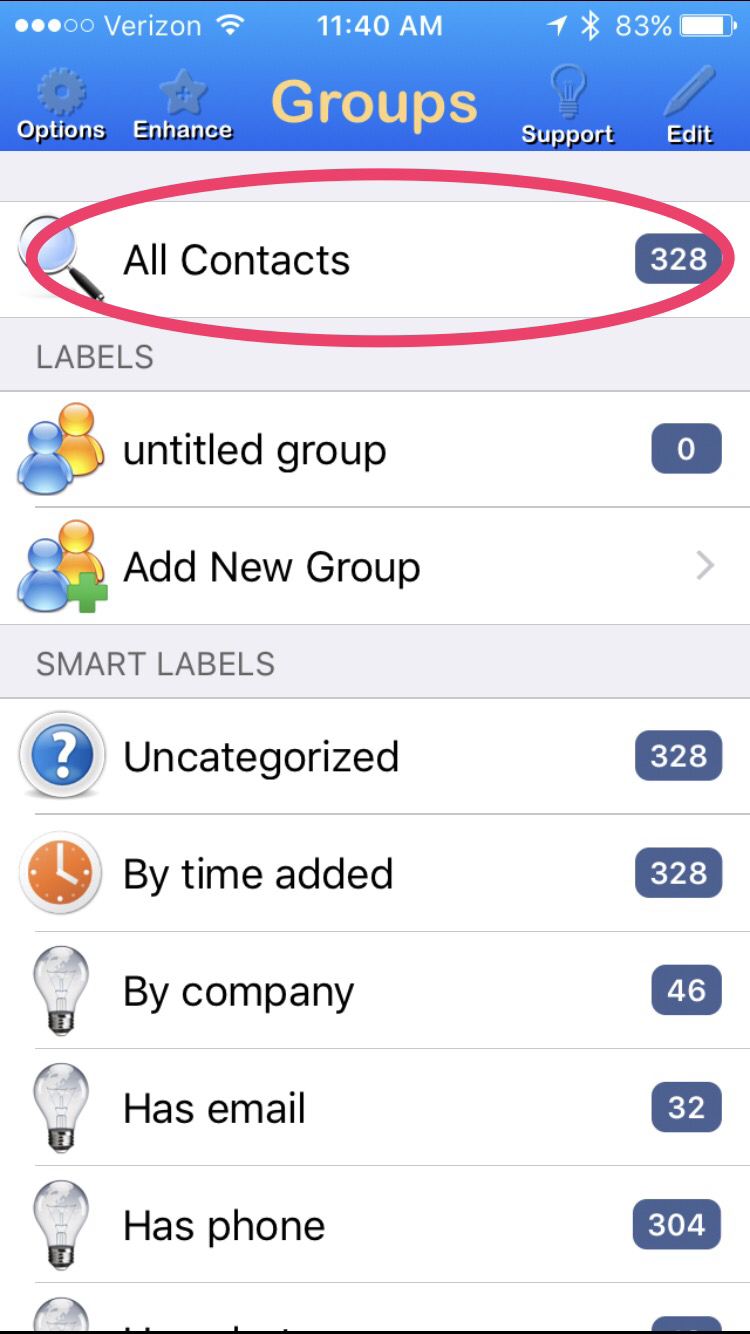Tap Edit pencil button
The image size is (750, 1334).
(x=690, y=106)
